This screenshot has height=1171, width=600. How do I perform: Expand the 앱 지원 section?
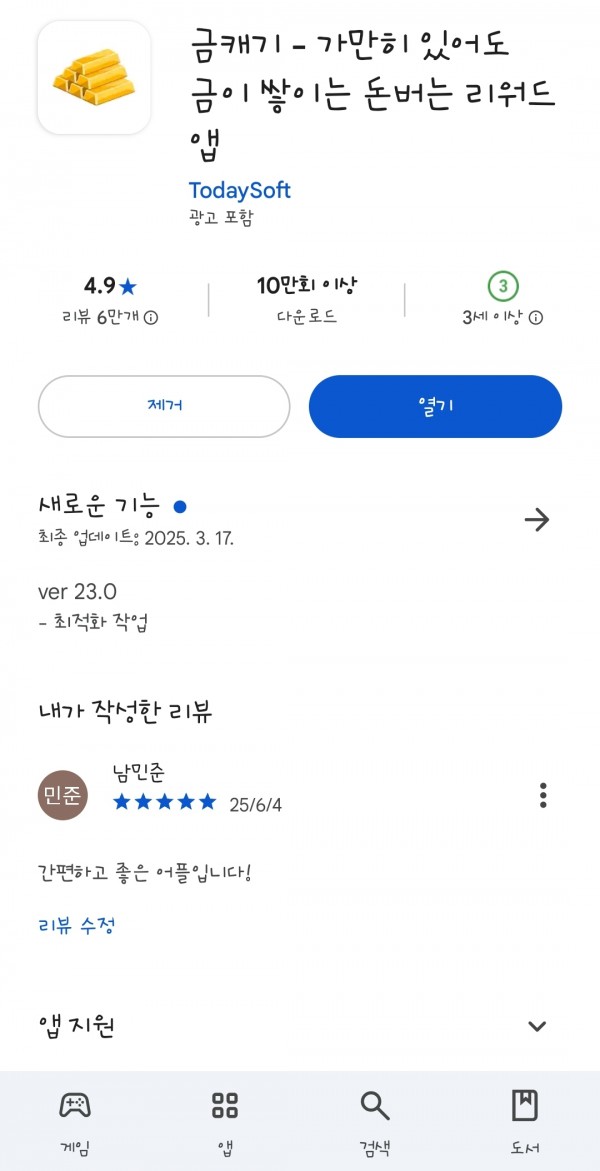[x=537, y=1026]
